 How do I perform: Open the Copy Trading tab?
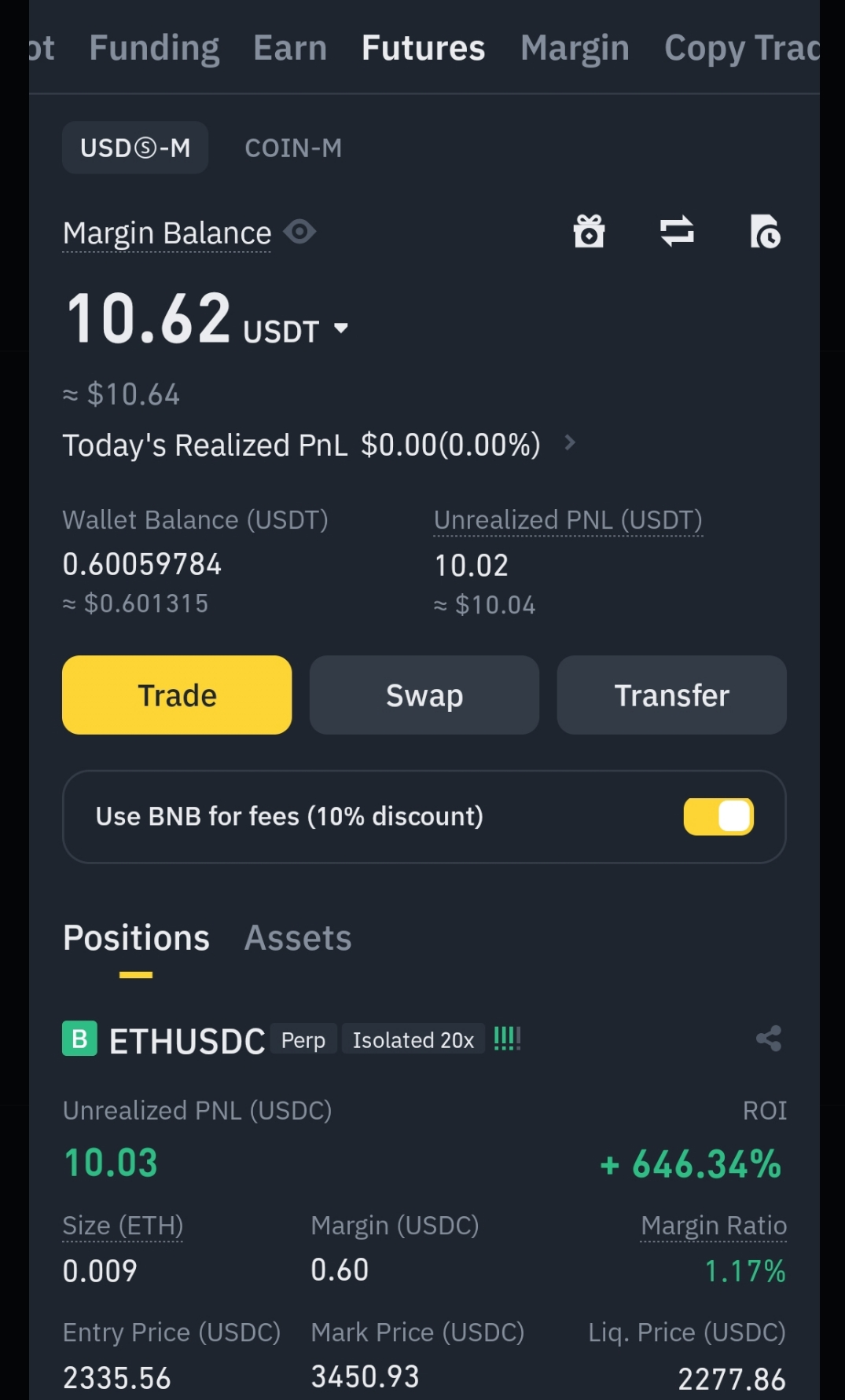click(740, 48)
